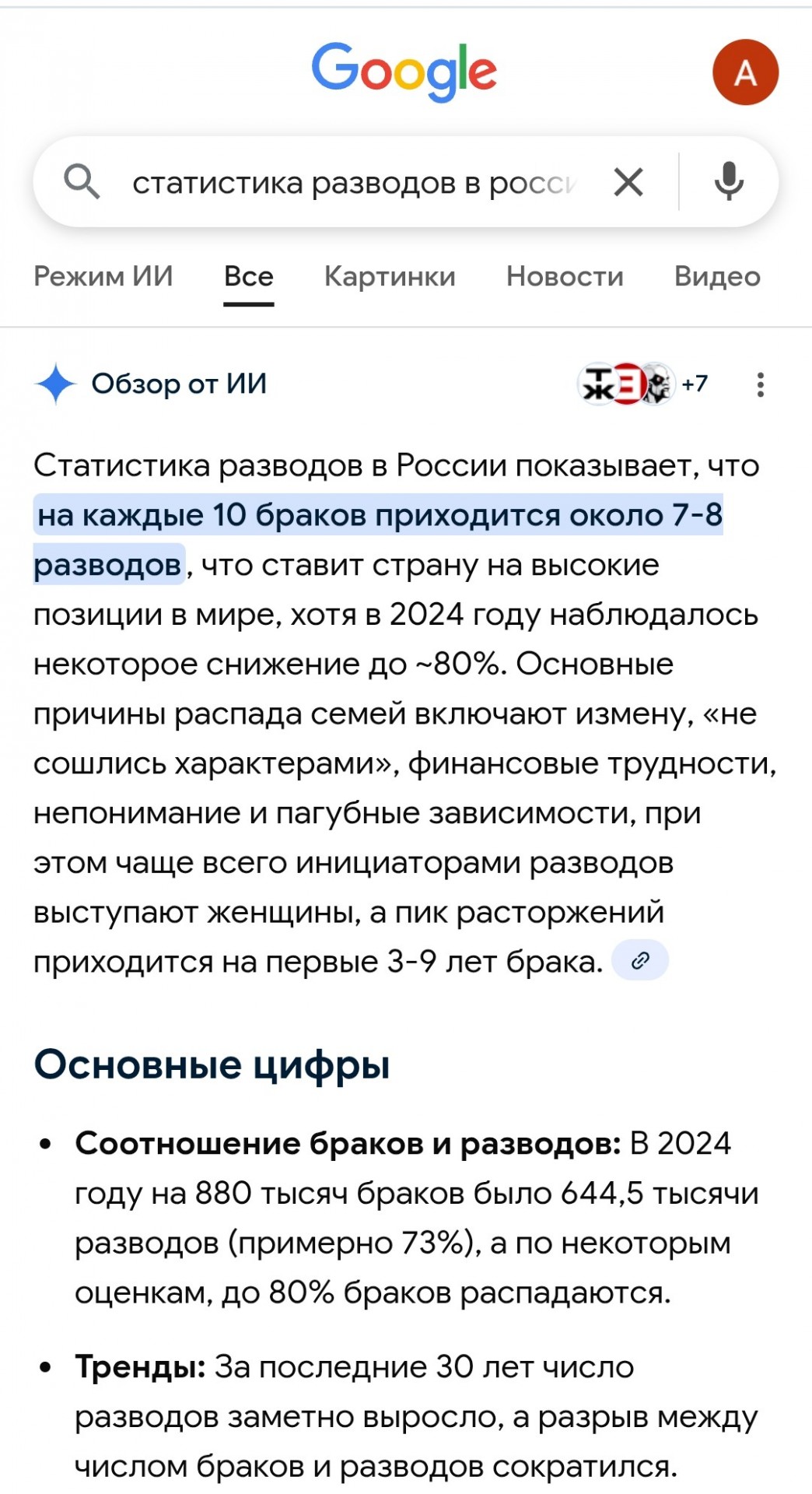Tap the magnifier icon in the search box
Image resolution: width=812 pixels, height=1494 pixels.
coord(82,183)
